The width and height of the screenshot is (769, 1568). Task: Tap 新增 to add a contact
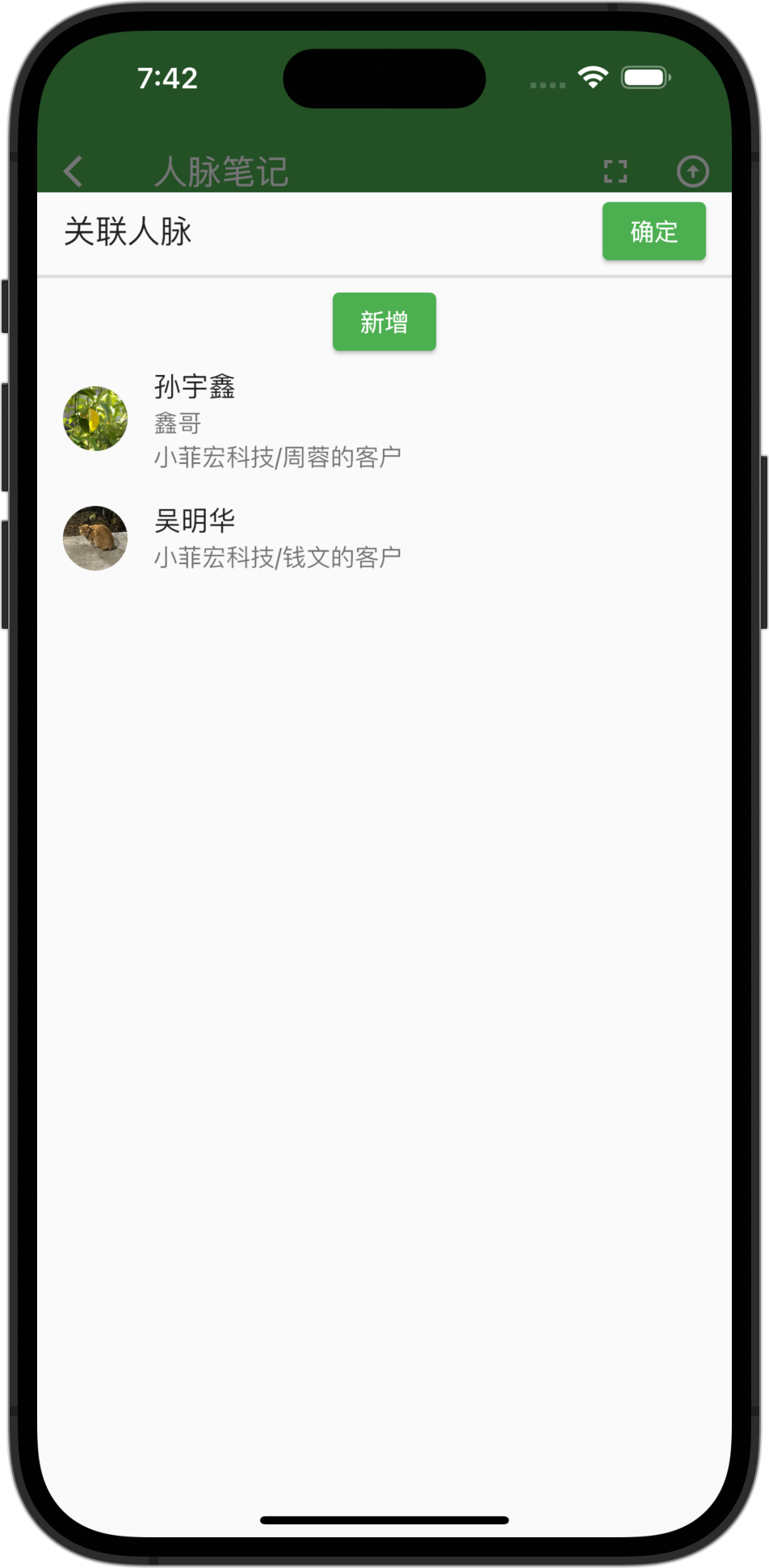tap(384, 322)
